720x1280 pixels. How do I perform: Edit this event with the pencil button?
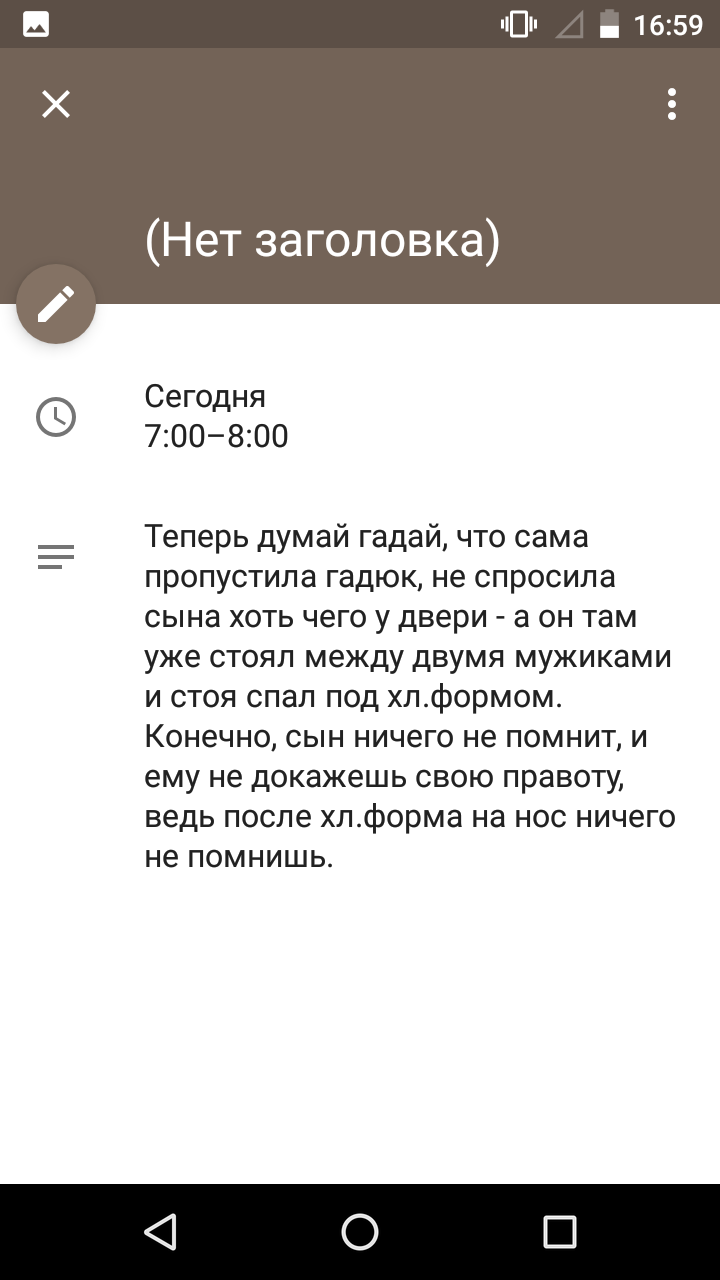click(56, 304)
